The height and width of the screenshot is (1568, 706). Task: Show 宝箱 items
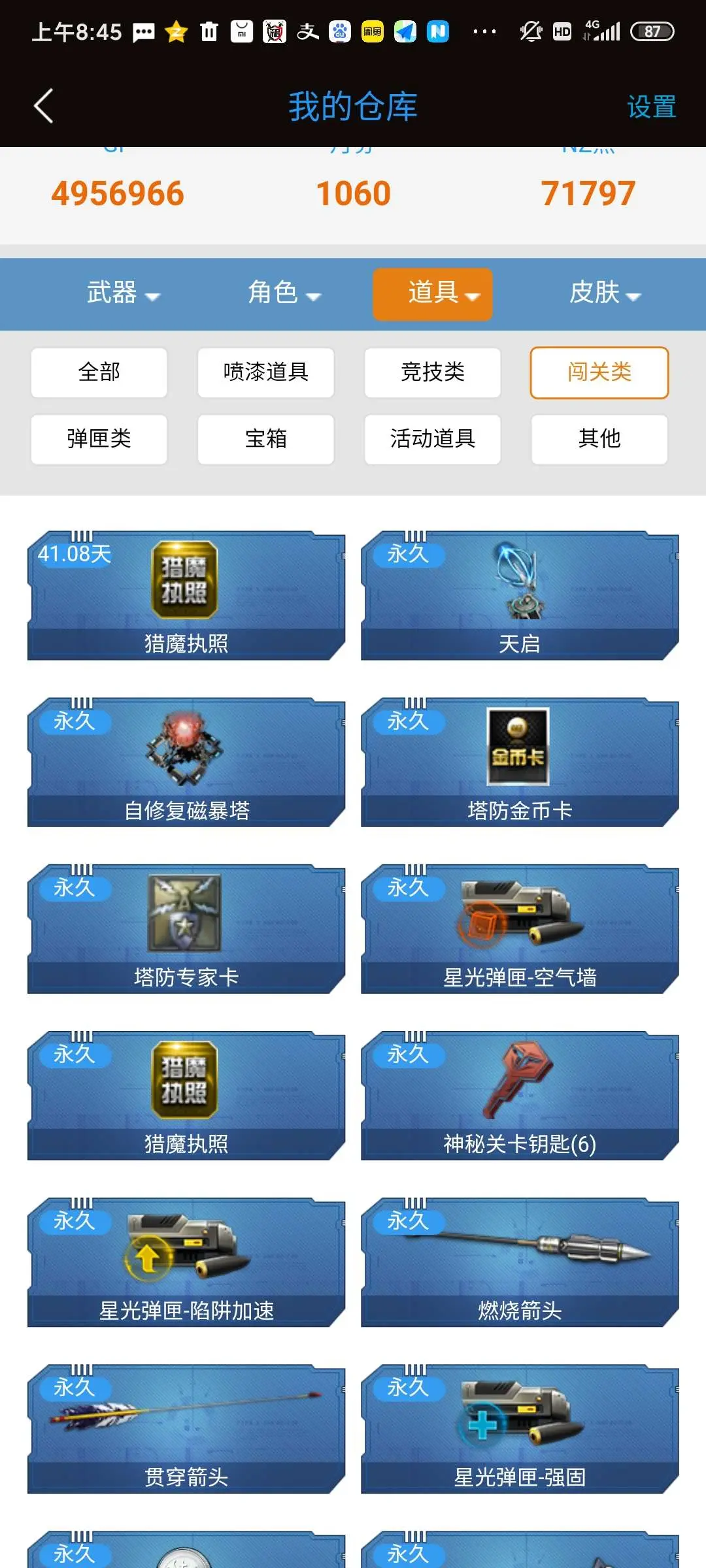(265, 439)
